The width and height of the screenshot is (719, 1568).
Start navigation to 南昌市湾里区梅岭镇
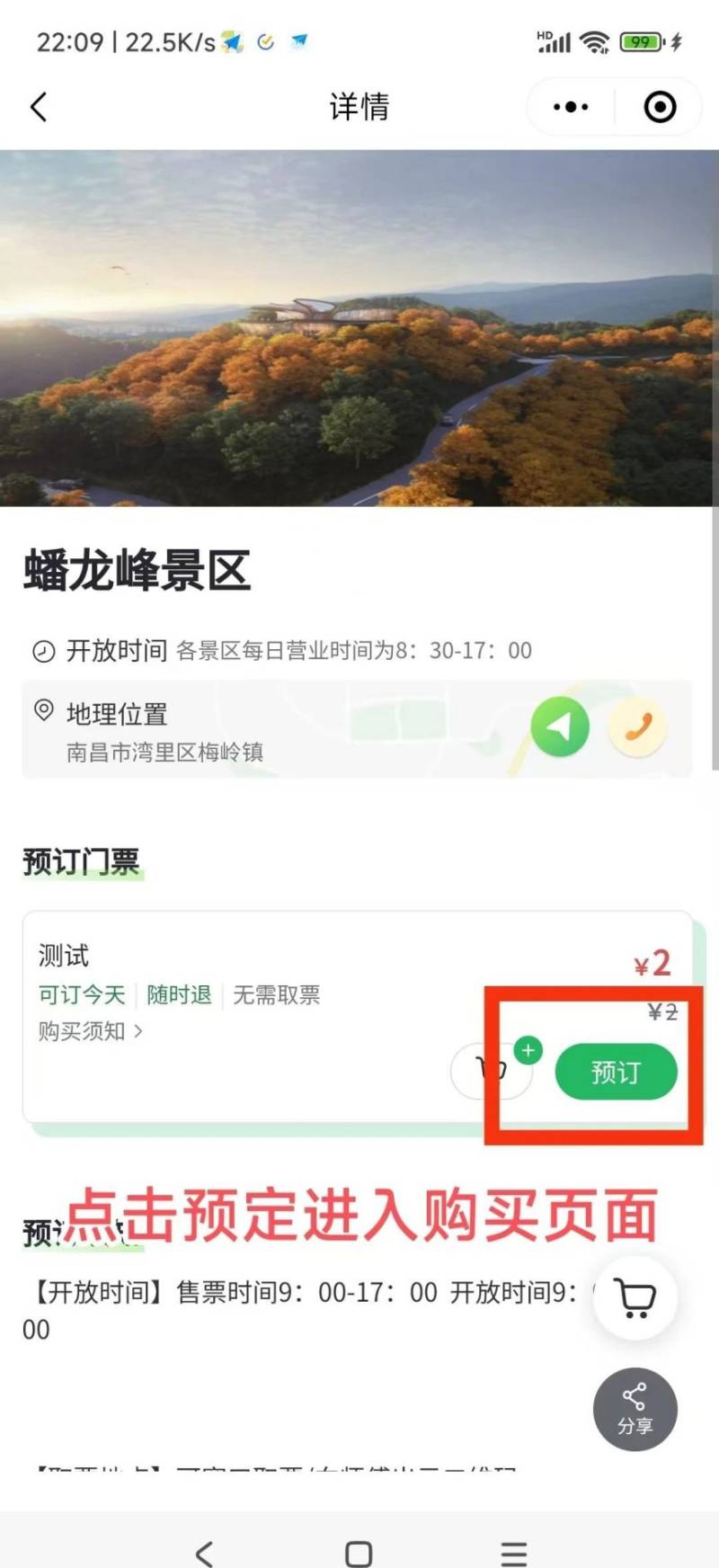560,726
